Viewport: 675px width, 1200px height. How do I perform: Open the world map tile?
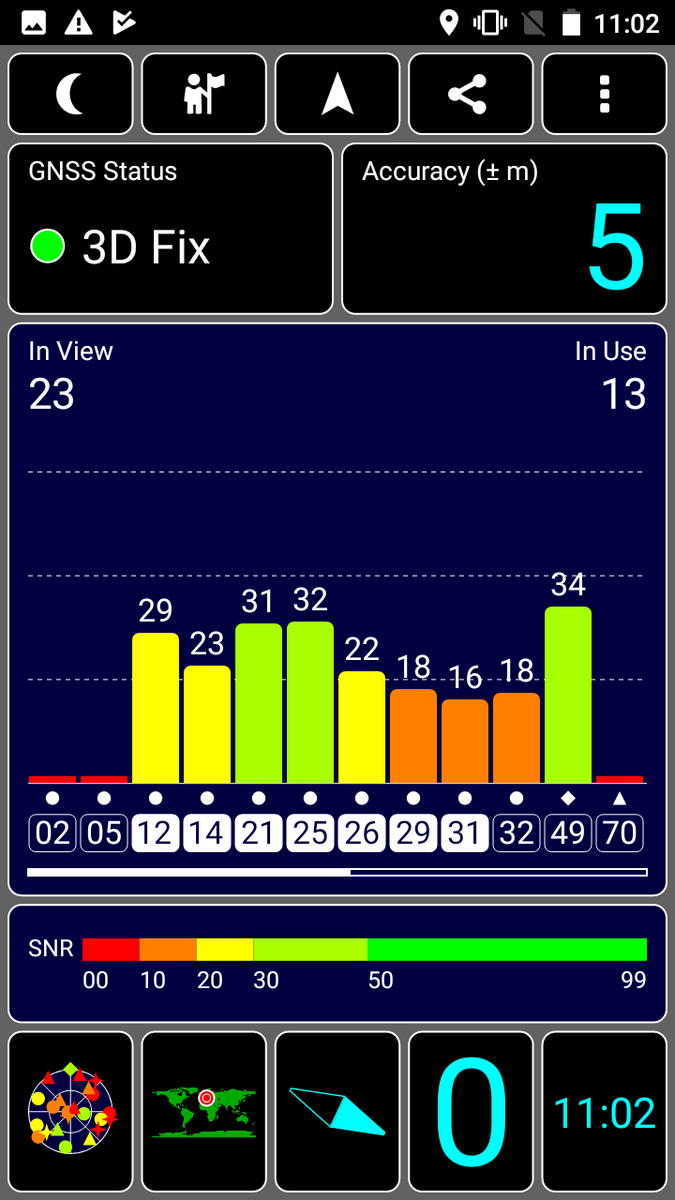click(x=204, y=1112)
